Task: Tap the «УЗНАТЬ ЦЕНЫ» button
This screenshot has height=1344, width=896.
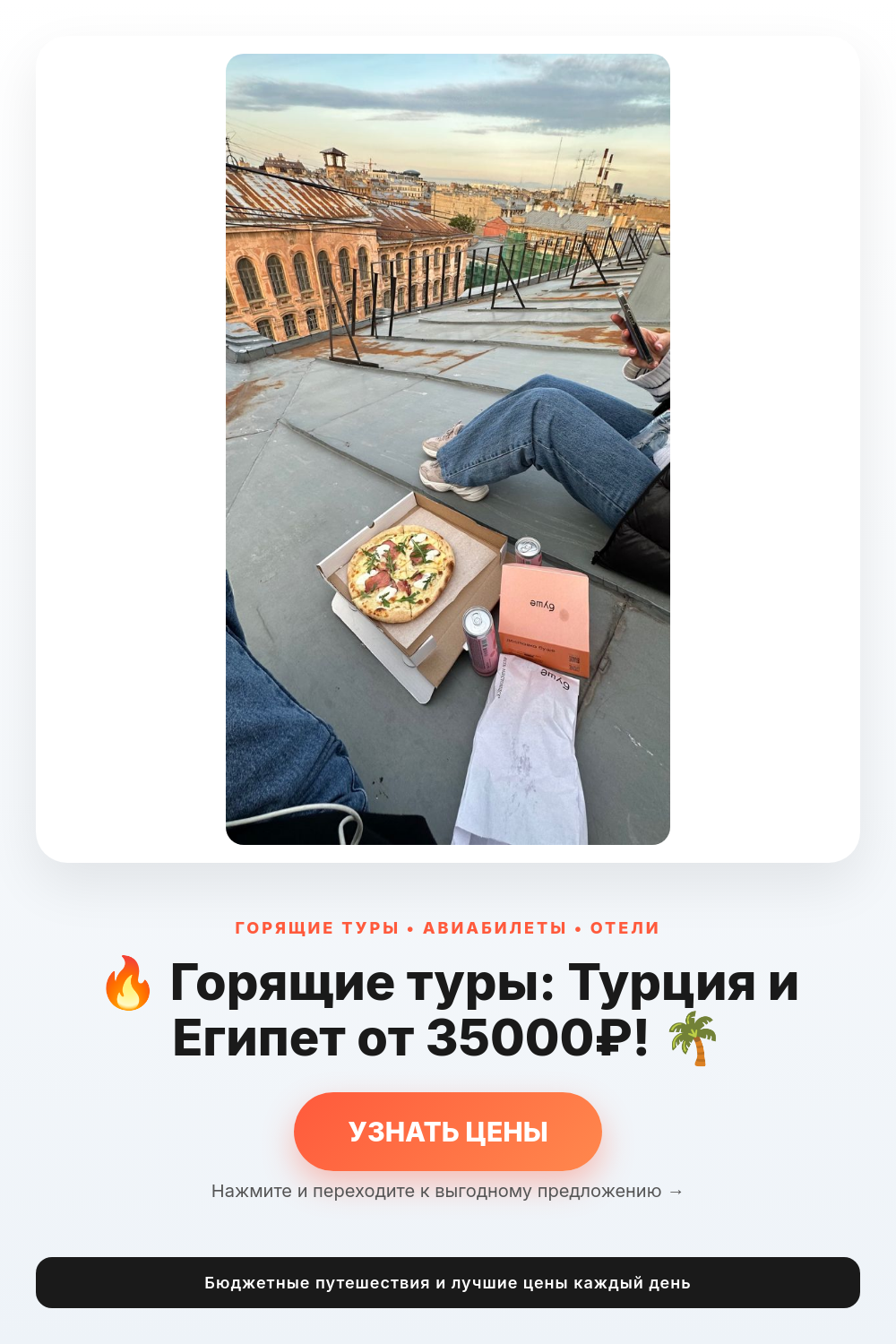Action: 448,1132
